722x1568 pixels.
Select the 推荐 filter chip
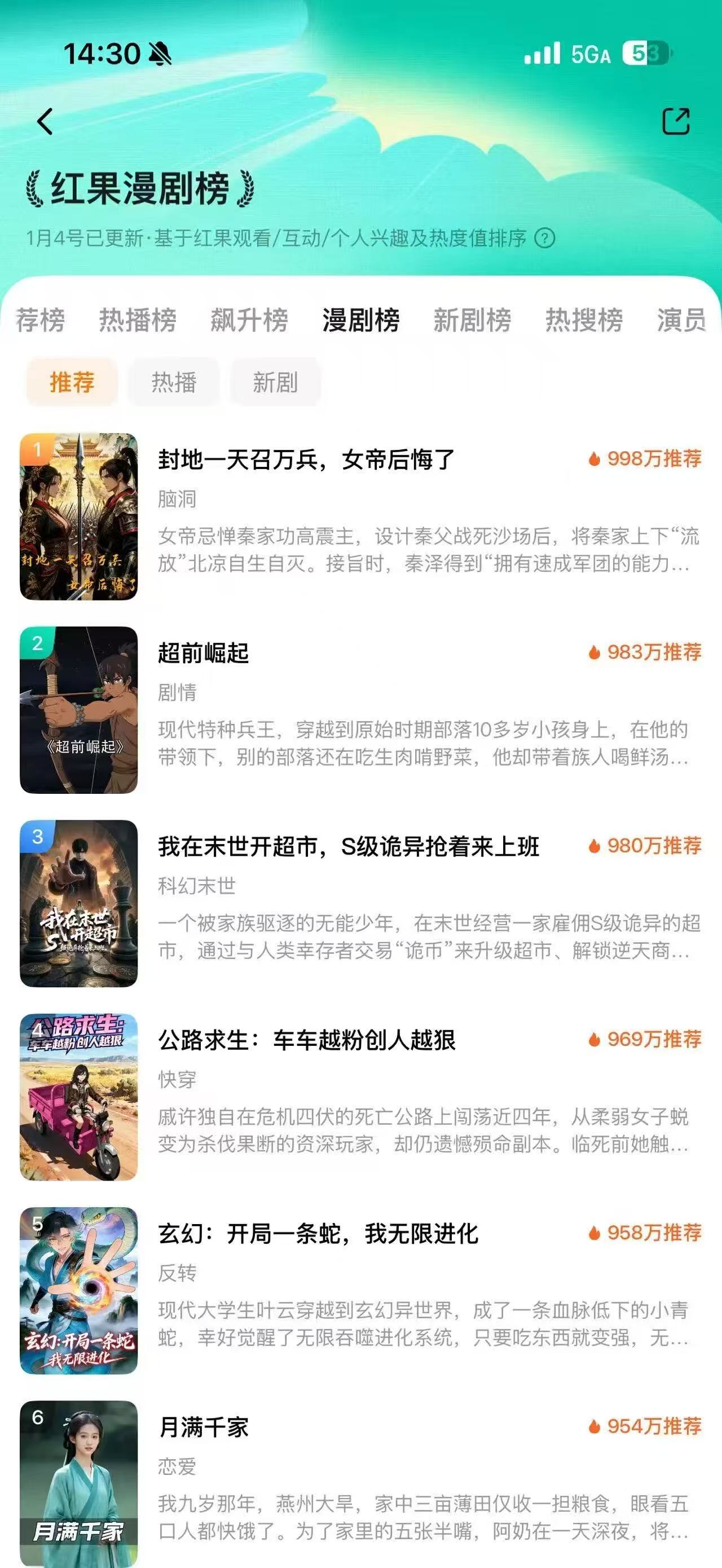click(x=72, y=382)
